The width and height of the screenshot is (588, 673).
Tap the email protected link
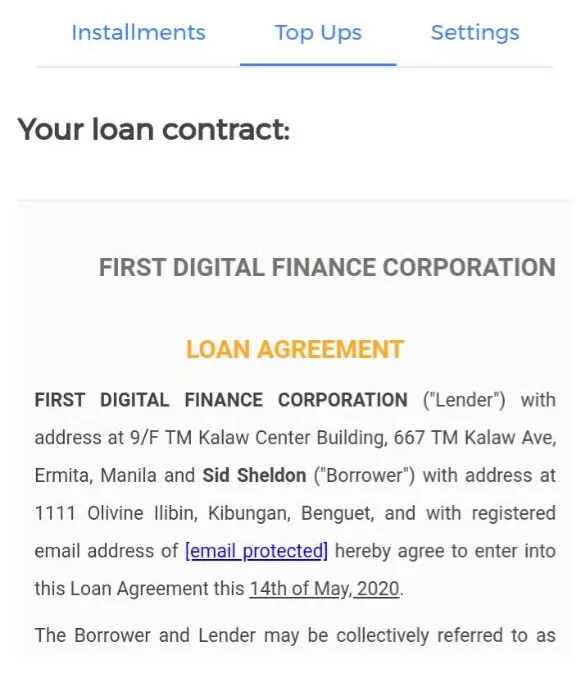tap(256, 551)
